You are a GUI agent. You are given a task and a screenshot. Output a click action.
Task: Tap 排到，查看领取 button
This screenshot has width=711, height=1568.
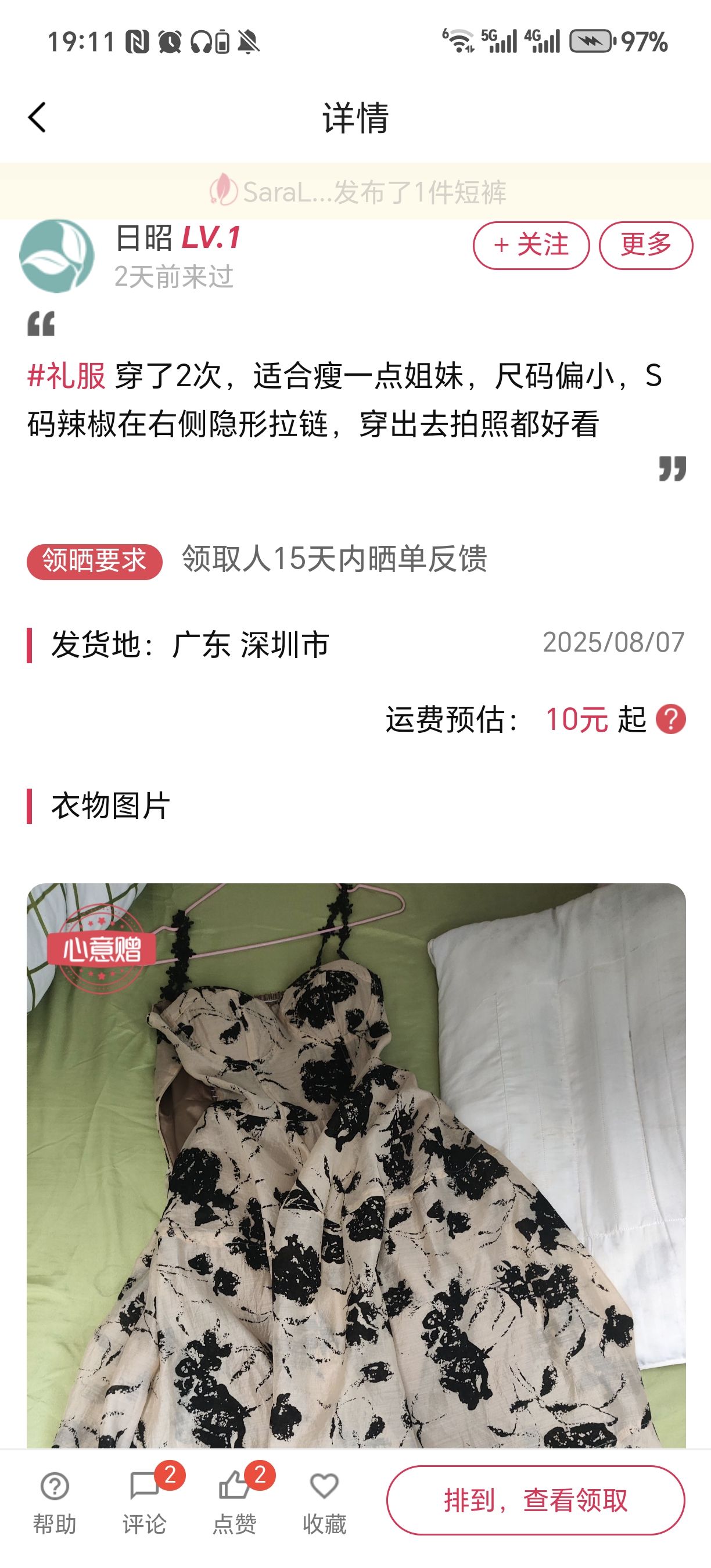point(536,1500)
